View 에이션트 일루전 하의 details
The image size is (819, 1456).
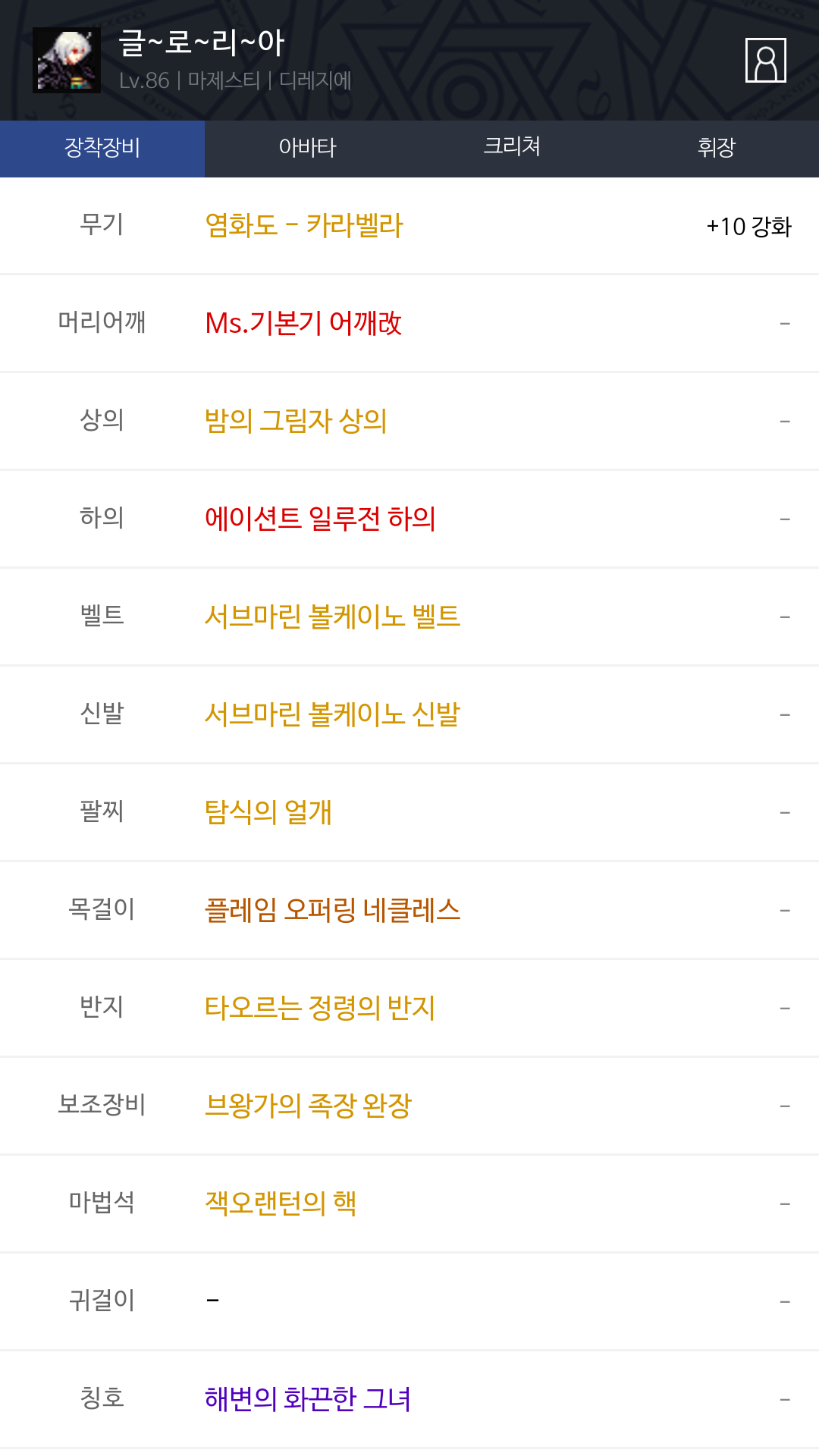[320, 519]
